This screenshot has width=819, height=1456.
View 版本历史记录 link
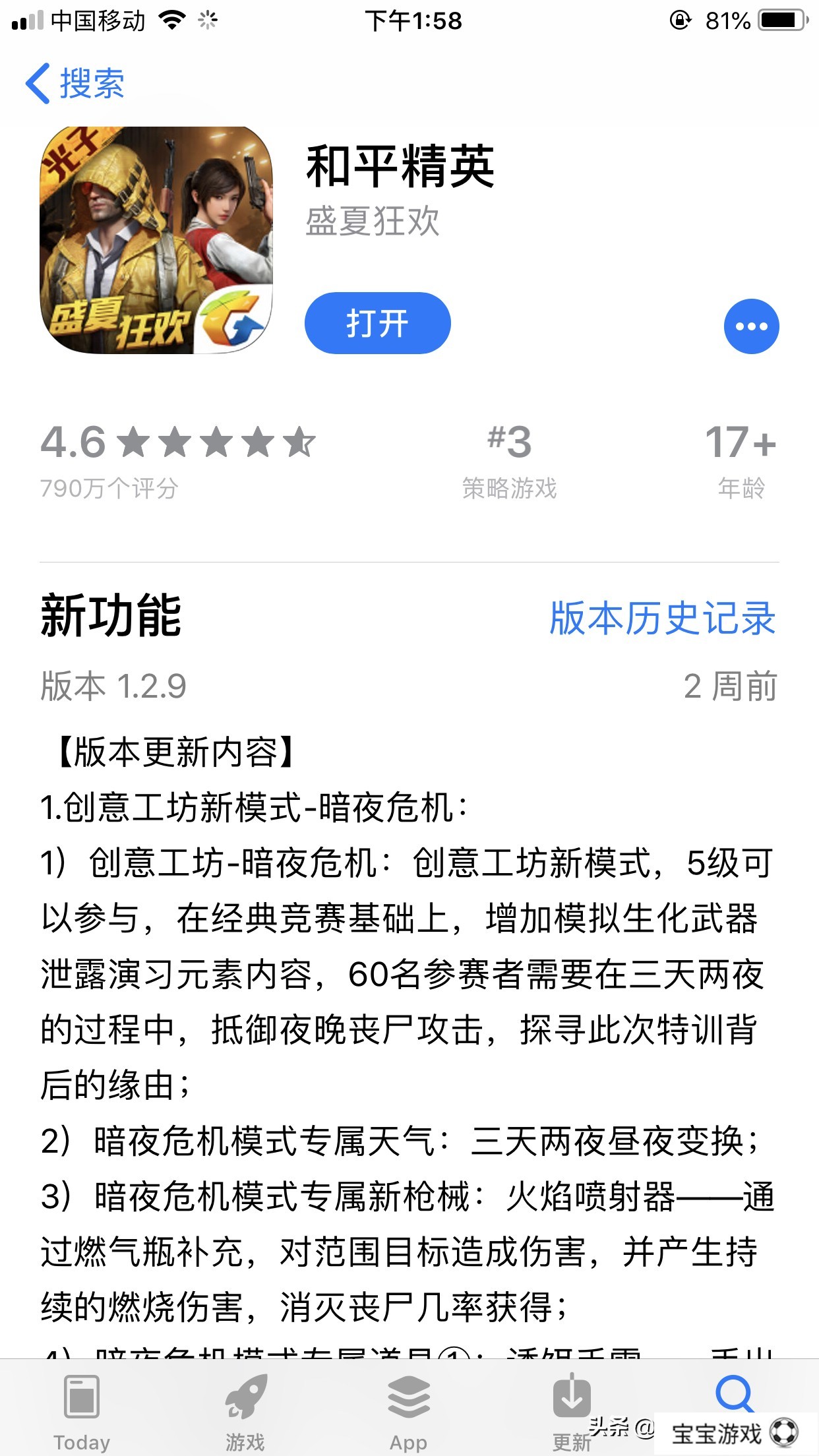pos(662,618)
